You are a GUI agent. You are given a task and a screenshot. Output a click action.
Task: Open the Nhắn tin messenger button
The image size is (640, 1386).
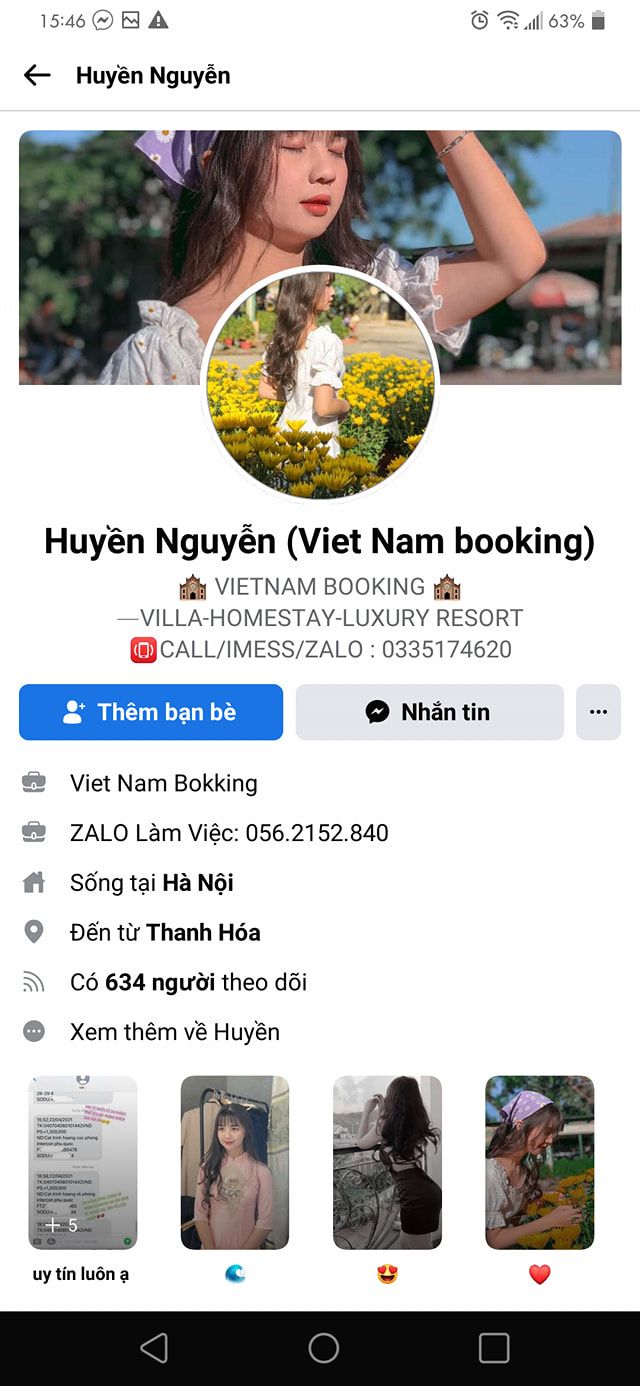coord(429,712)
